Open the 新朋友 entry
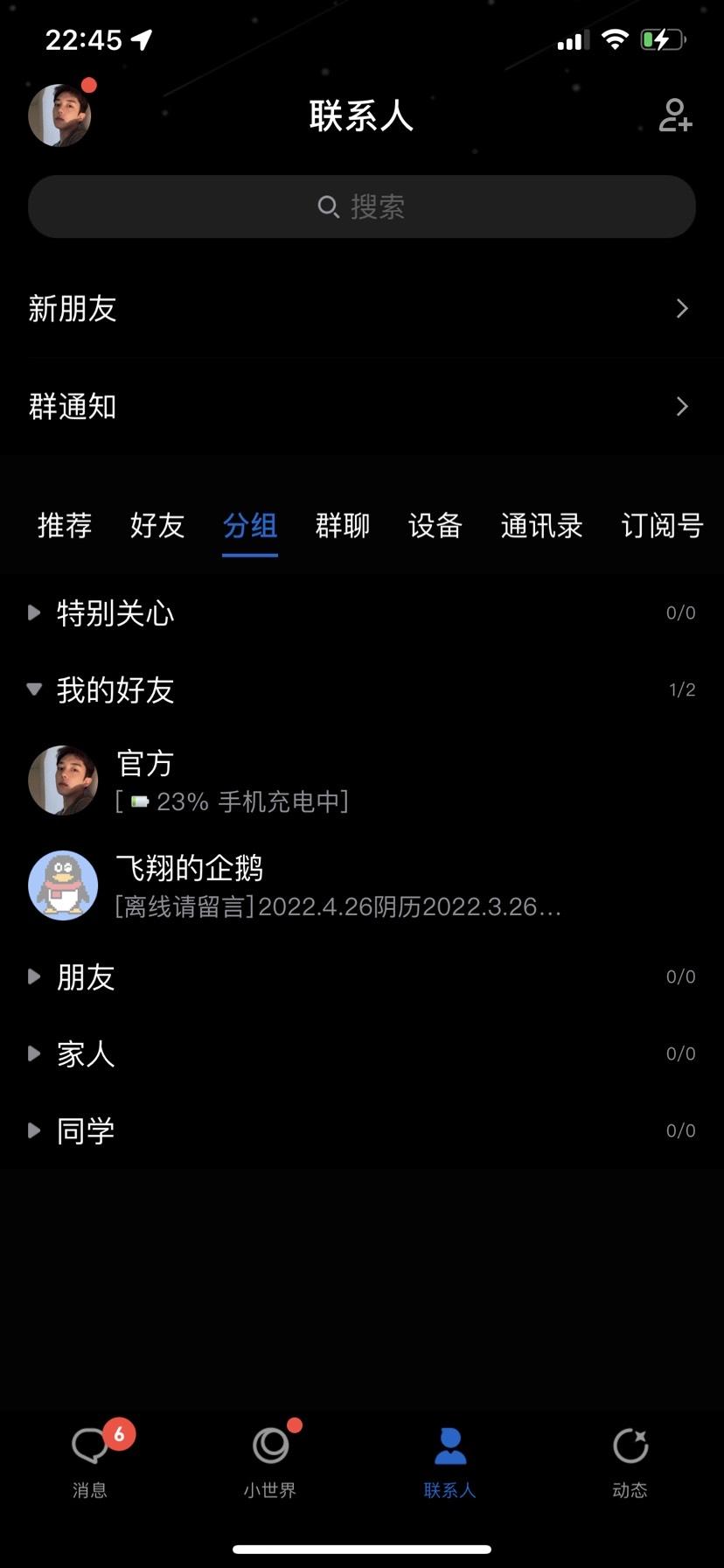Viewport: 724px width, 1568px height. point(362,309)
